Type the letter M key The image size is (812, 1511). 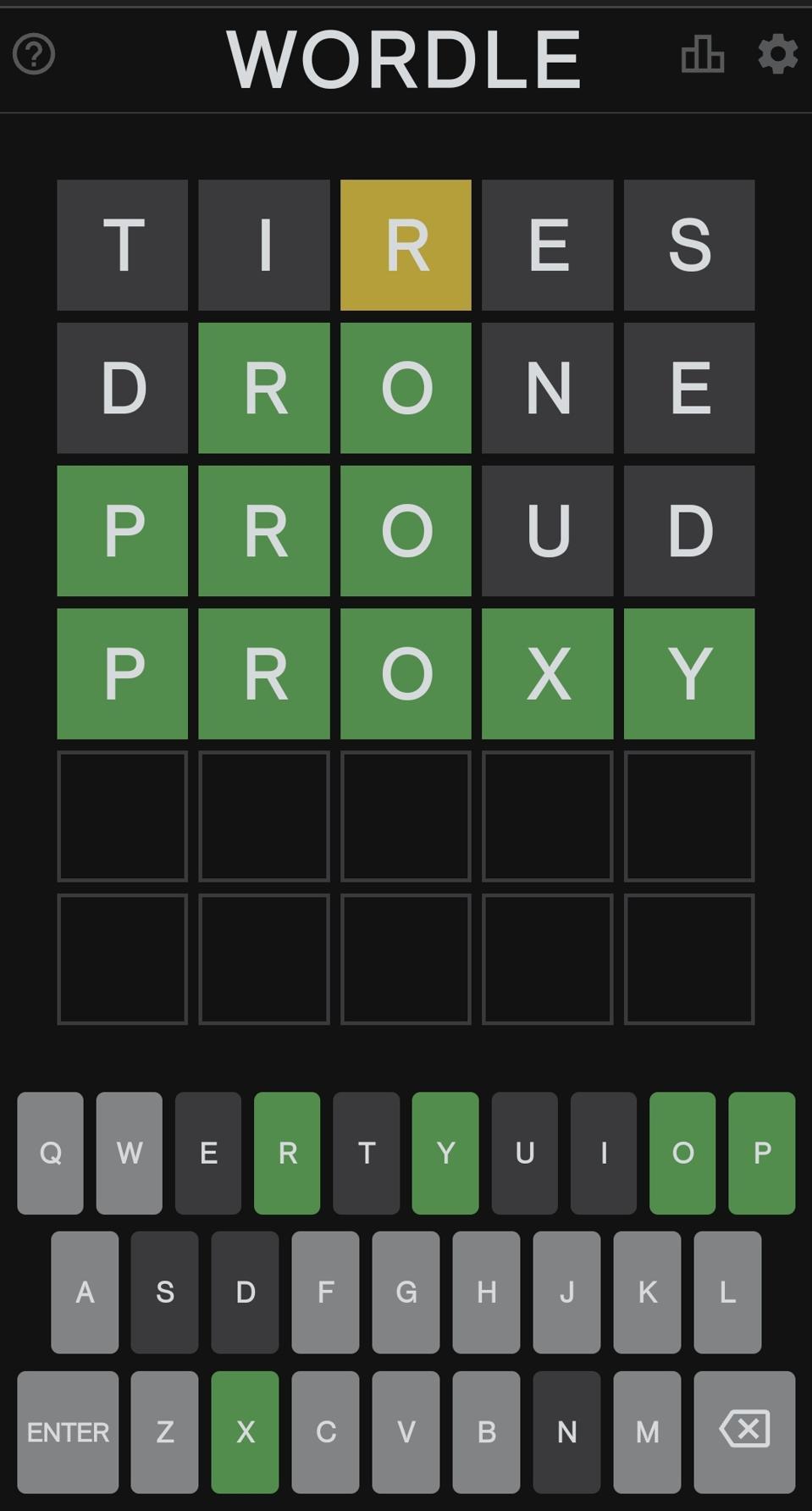pos(647,1432)
